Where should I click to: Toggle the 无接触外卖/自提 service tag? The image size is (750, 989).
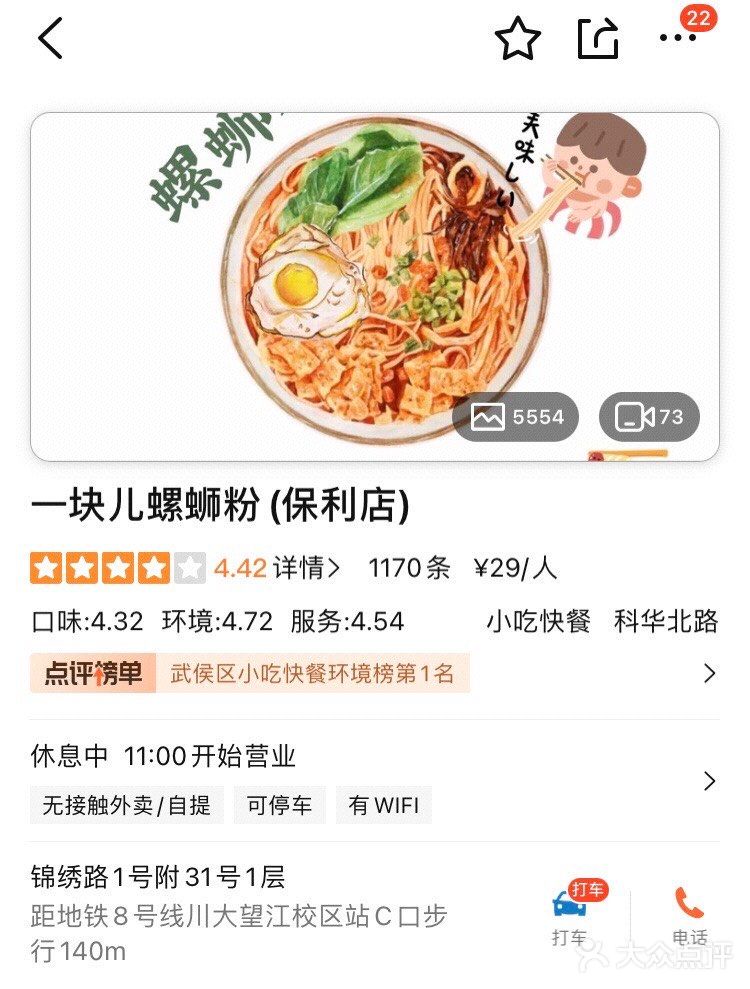click(x=125, y=805)
